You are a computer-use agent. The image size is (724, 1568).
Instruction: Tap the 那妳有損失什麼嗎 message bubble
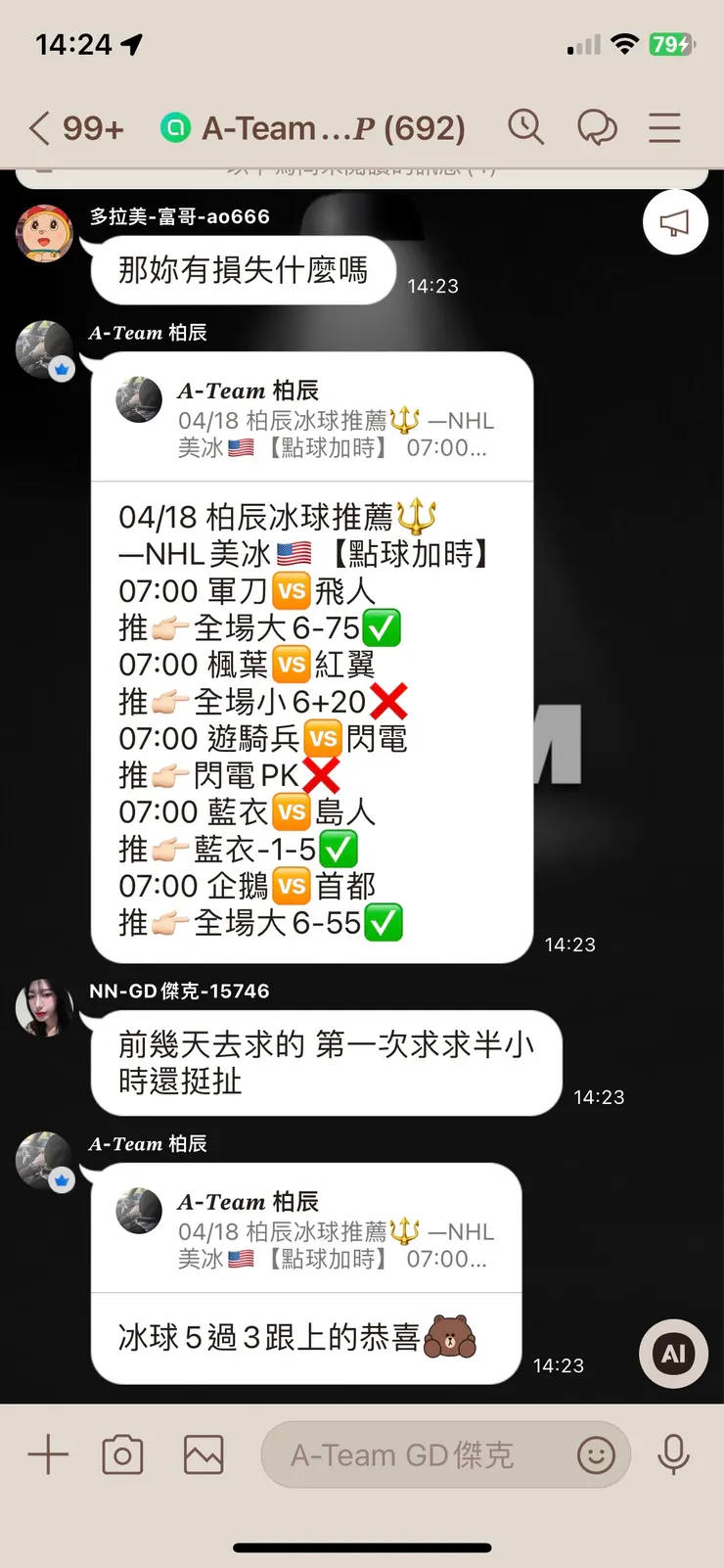[x=242, y=271]
